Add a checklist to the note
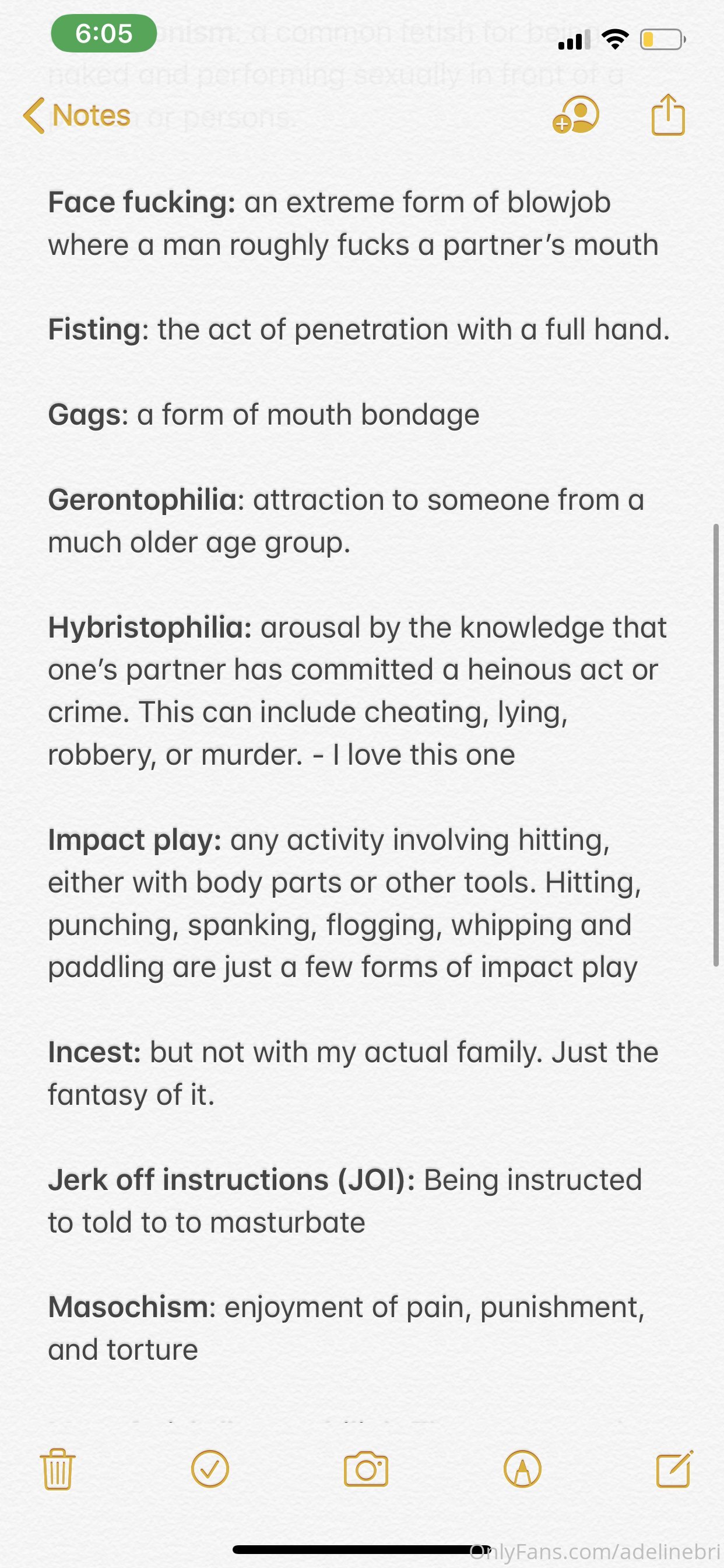Screen dimensions: 724x1568 [210, 1469]
